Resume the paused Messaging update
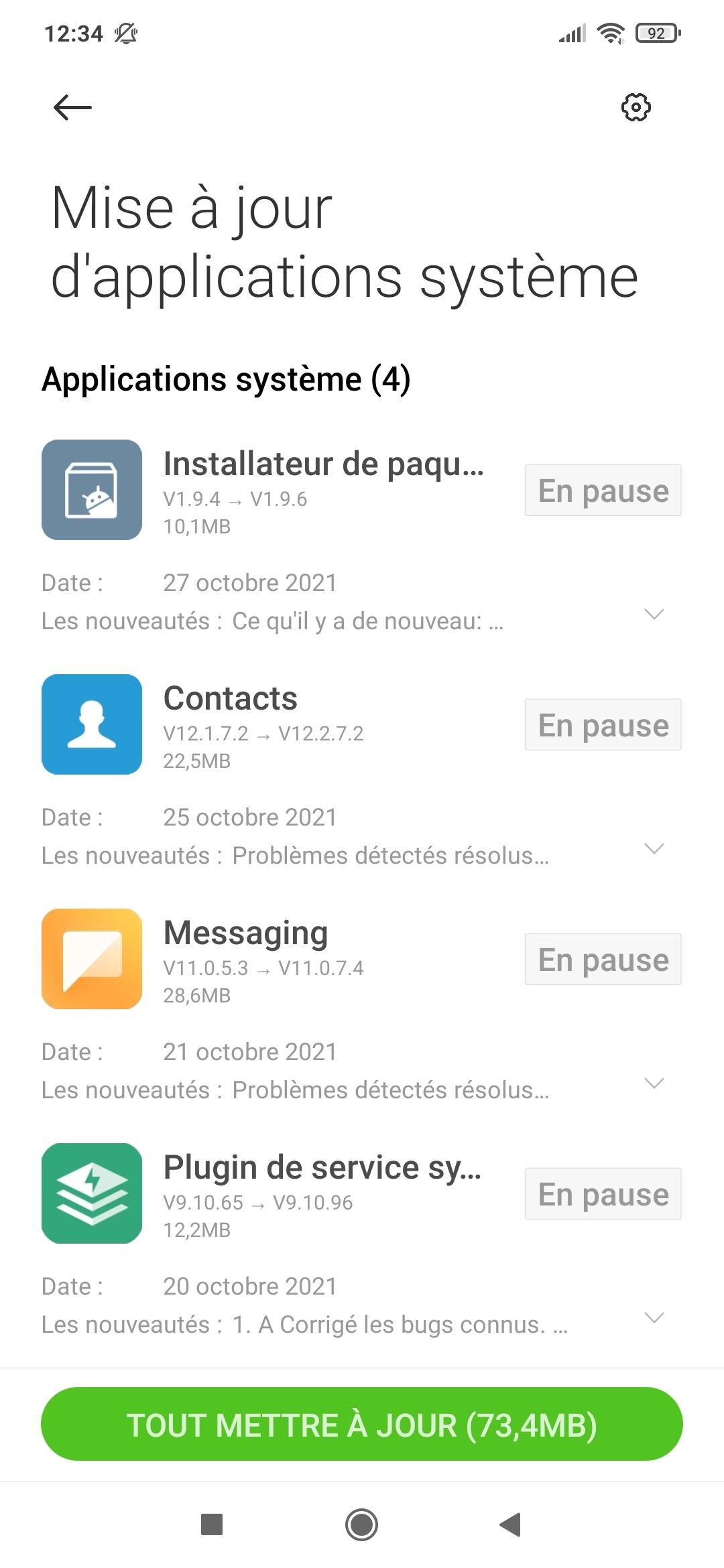The image size is (724, 1568). point(603,960)
